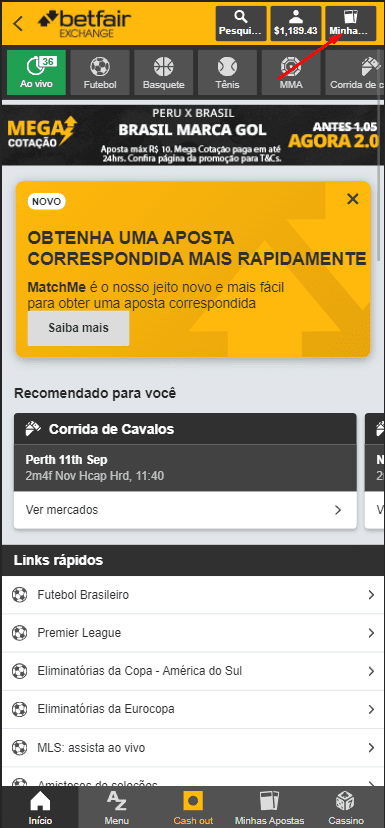This screenshot has height=828, width=385.
Task: Open Eliminatórias da Eurocopa quick link
Action: (x=192, y=709)
